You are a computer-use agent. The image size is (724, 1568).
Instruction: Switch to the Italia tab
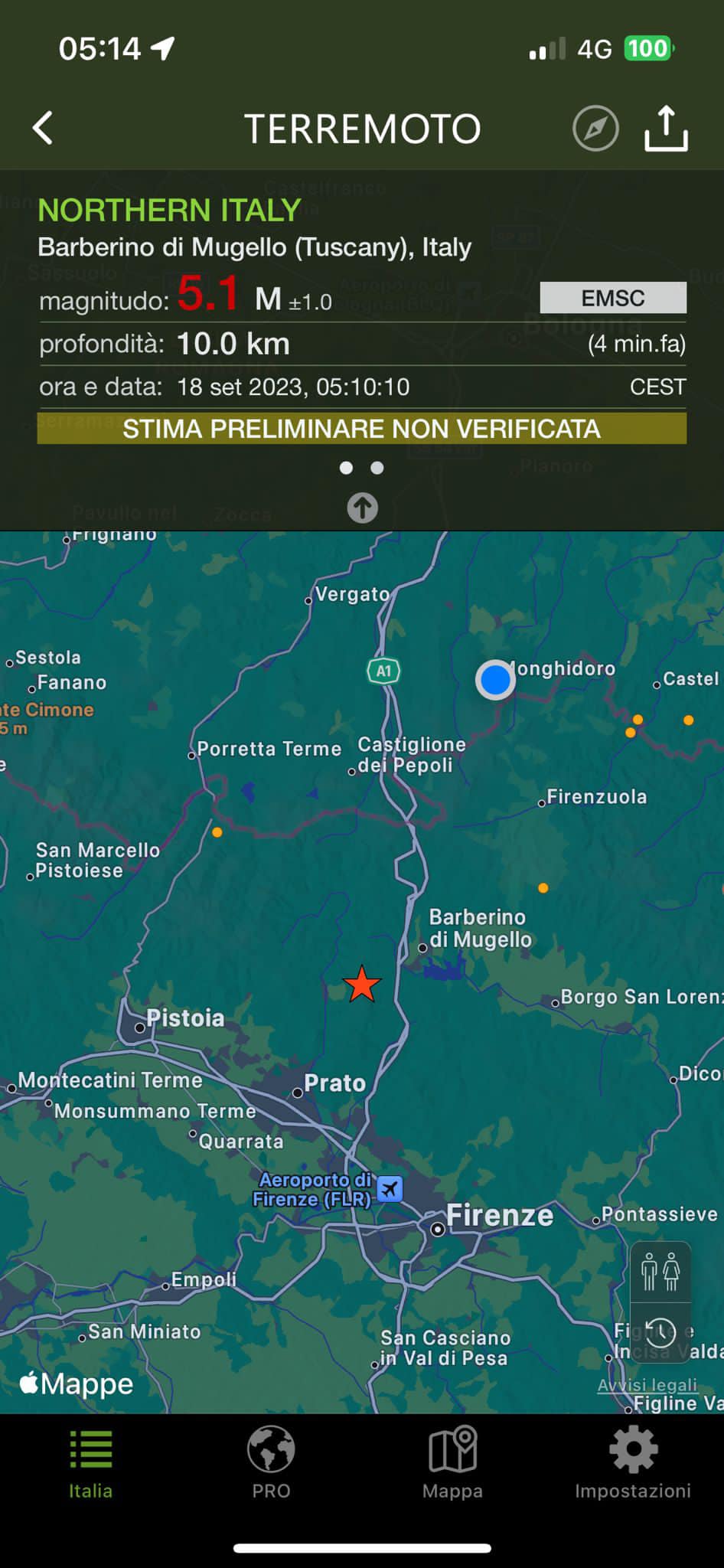[90, 1465]
